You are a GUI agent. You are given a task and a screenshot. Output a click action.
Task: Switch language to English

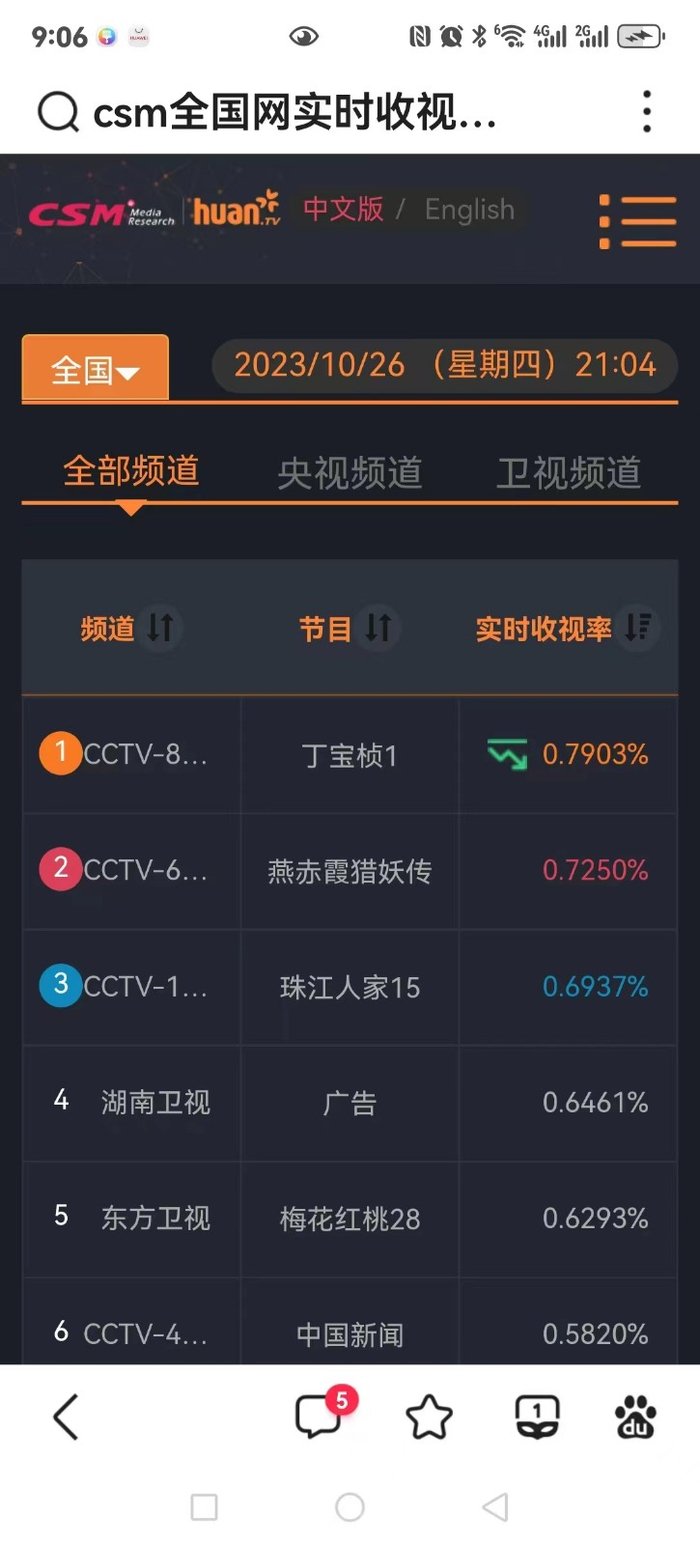pyautogui.click(x=469, y=209)
